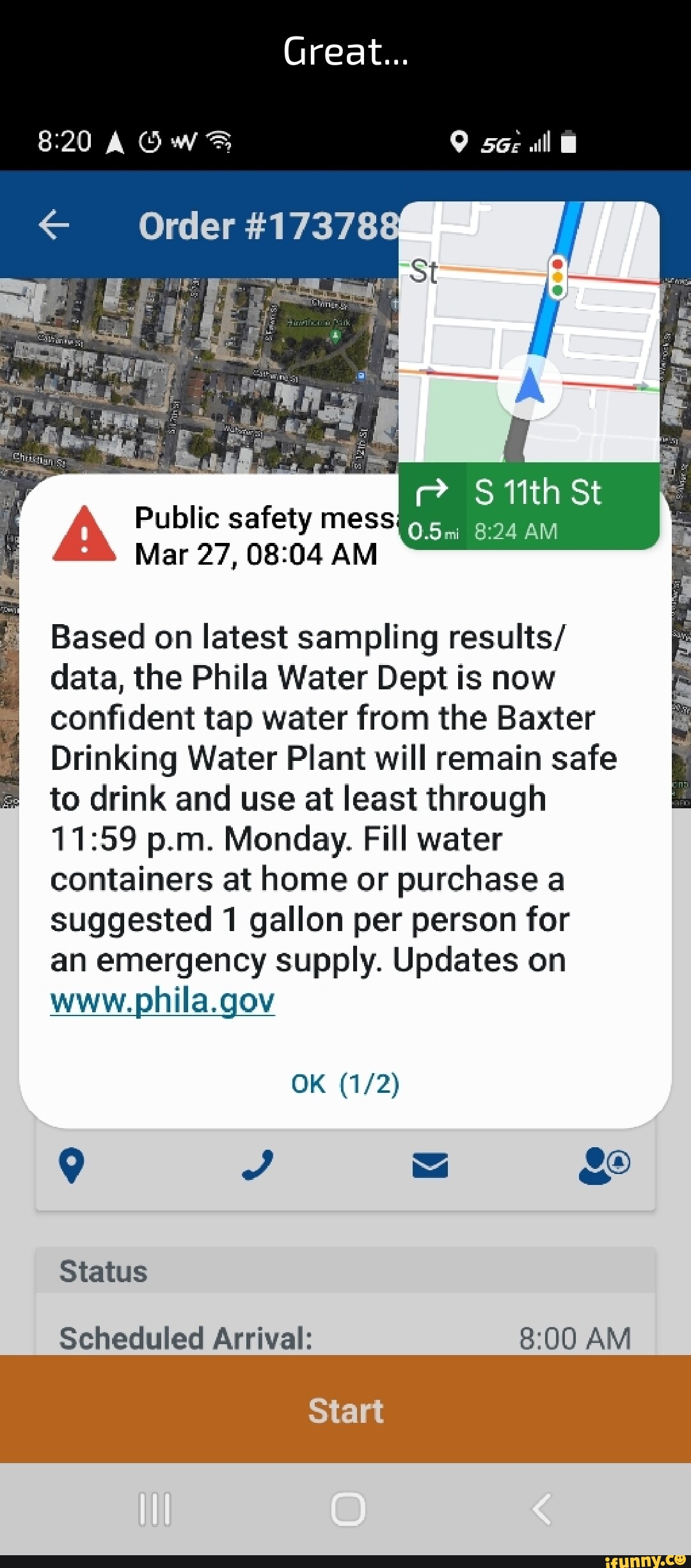This screenshot has width=691, height=1568.
Task: Open the contact person icon
Action: [604, 1164]
